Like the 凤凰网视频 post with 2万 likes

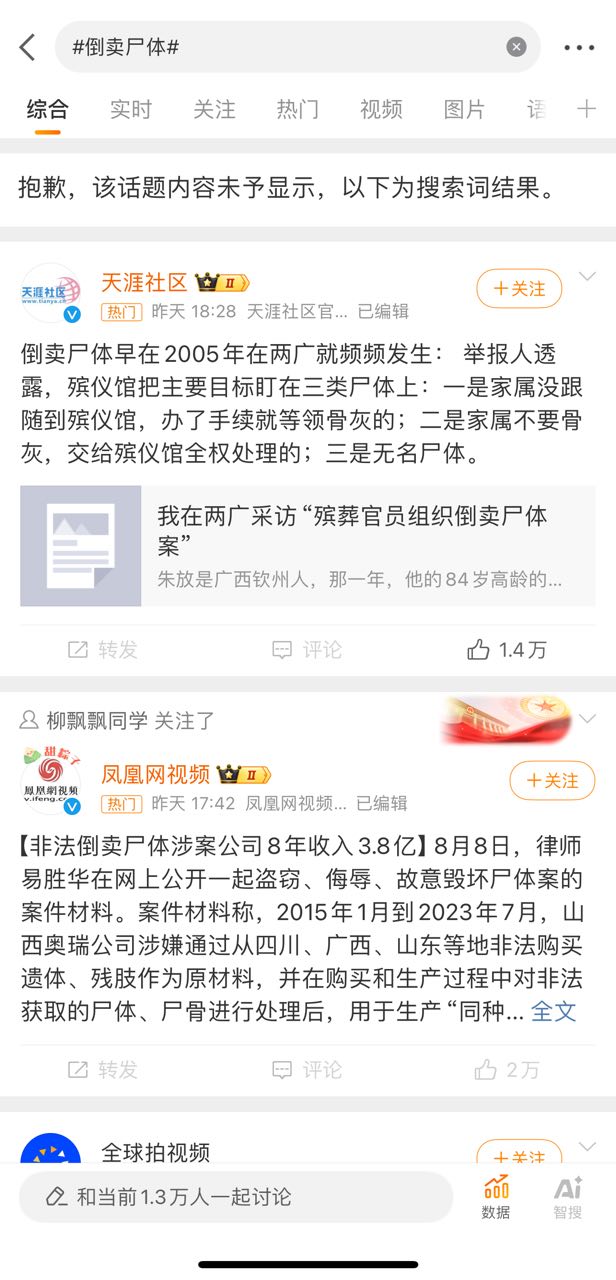tap(507, 1070)
